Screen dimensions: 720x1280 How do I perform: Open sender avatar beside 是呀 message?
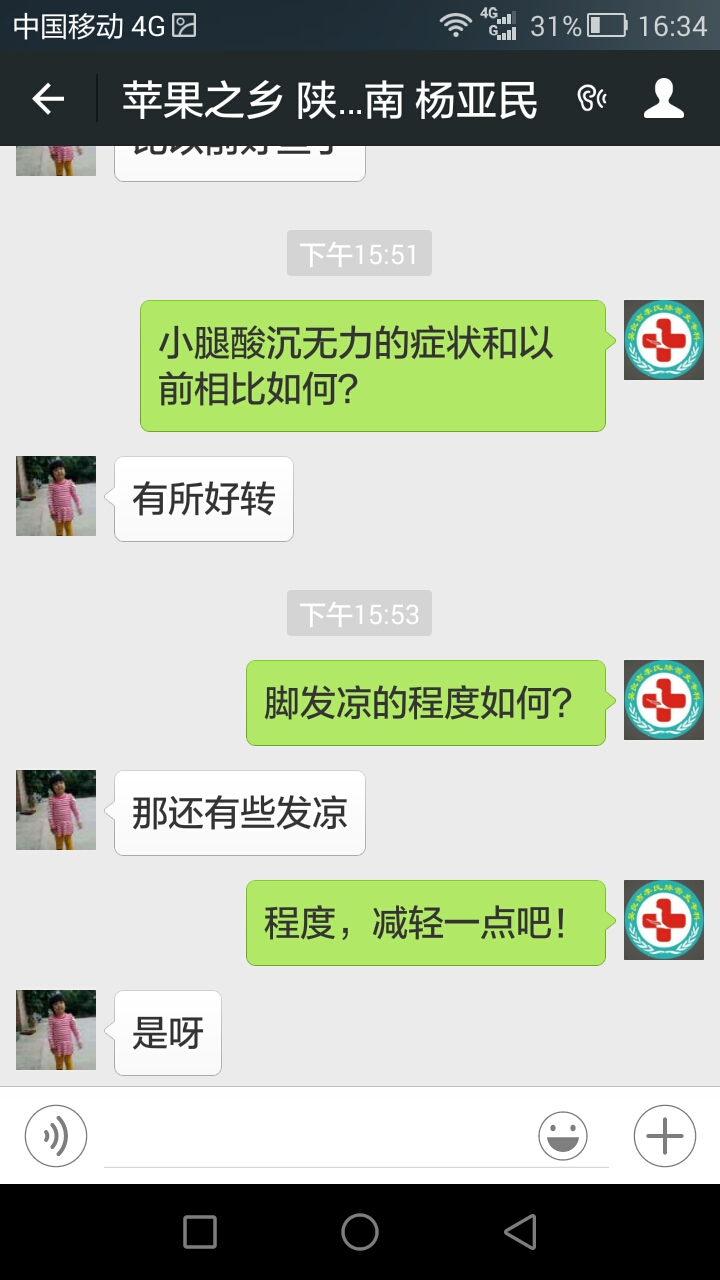[x=56, y=1030]
